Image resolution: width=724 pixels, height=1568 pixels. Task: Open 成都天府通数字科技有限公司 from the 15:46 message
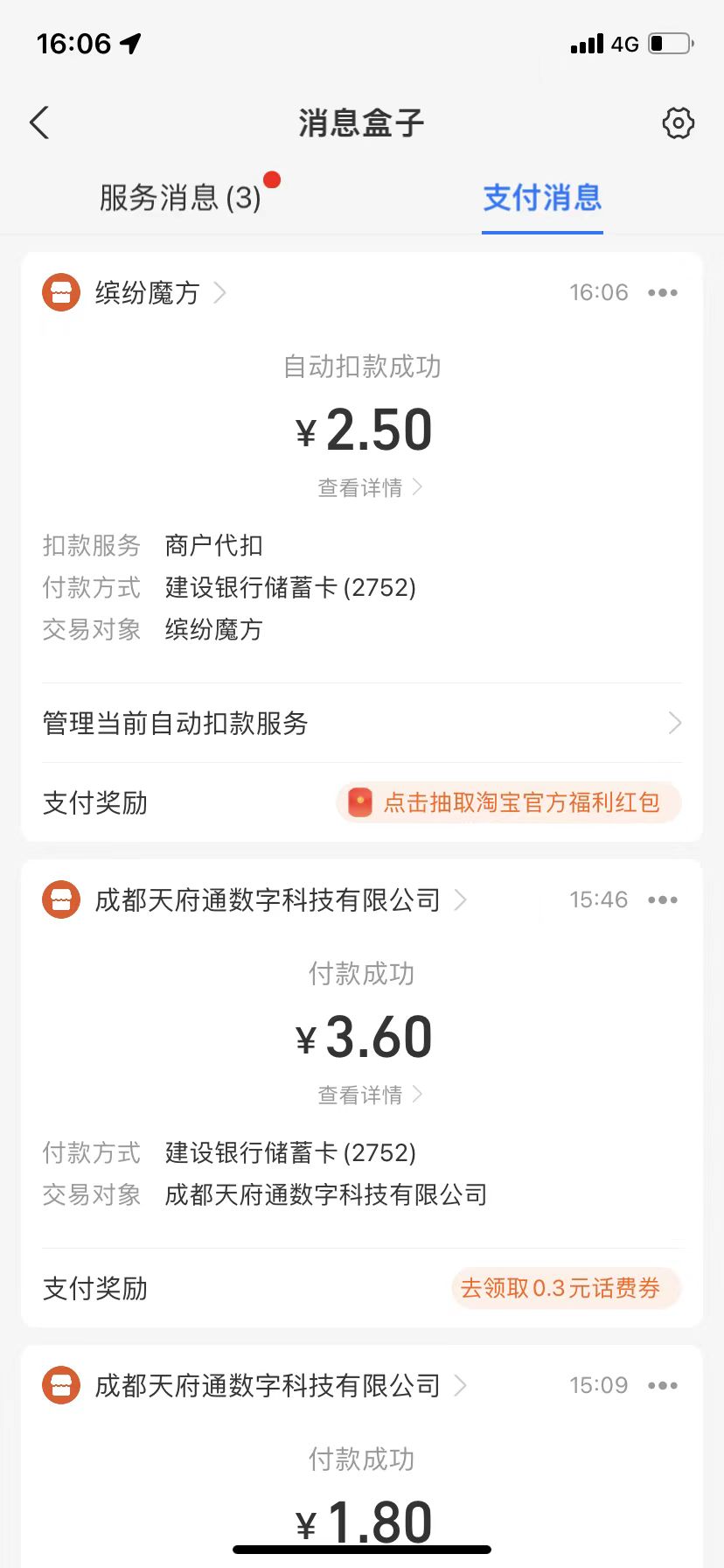point(268,900)
